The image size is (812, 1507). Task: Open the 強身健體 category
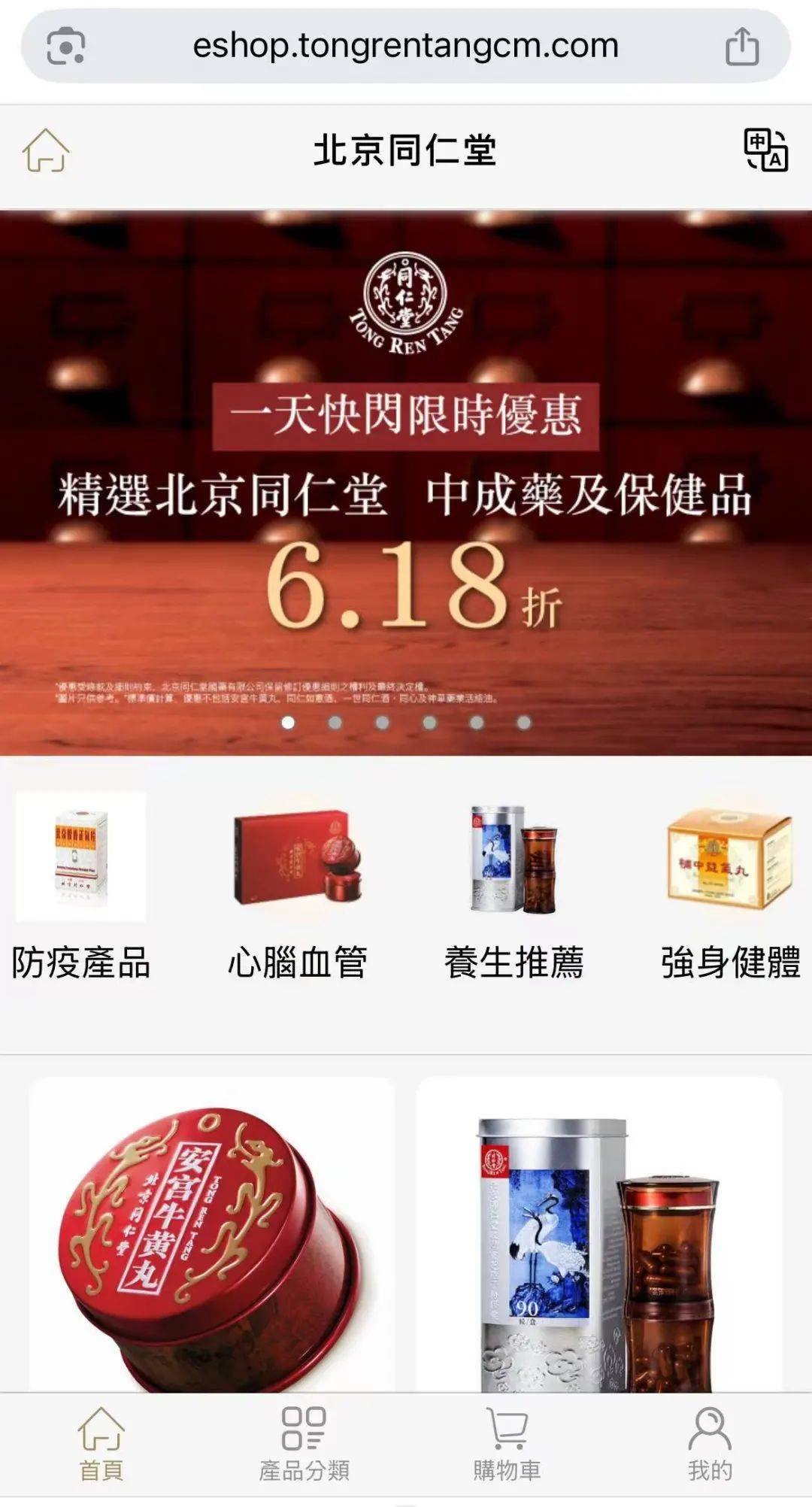click(x=730, y=887)
